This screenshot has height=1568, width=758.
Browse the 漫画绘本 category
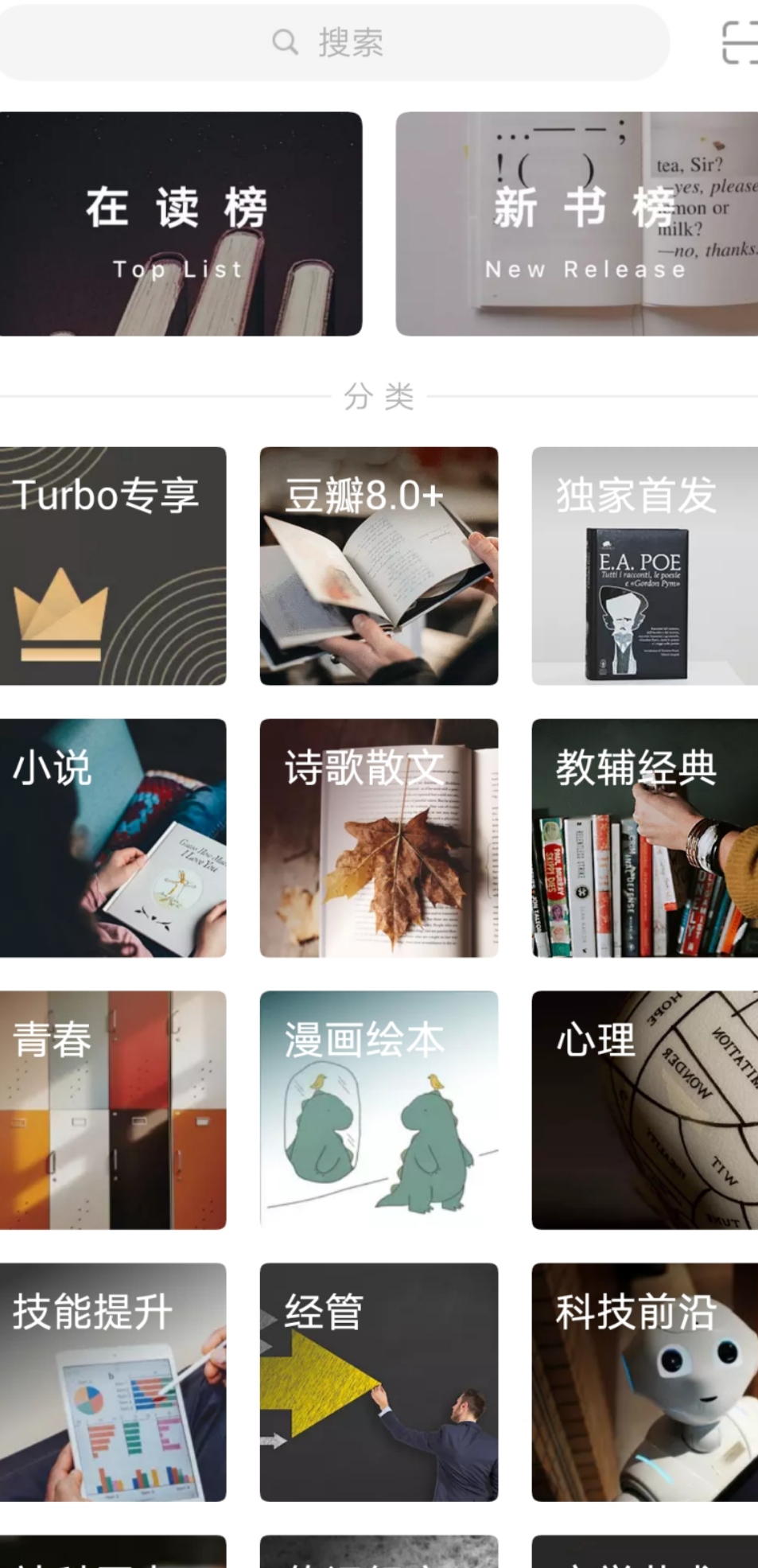point(379,1110)
